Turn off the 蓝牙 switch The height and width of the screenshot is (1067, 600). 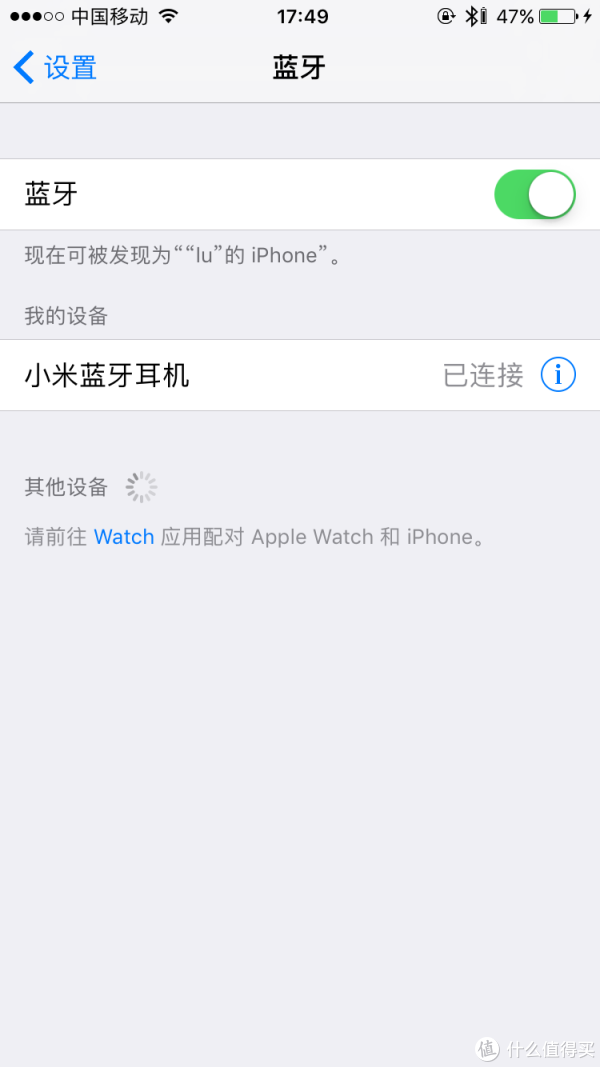point(535,195)
